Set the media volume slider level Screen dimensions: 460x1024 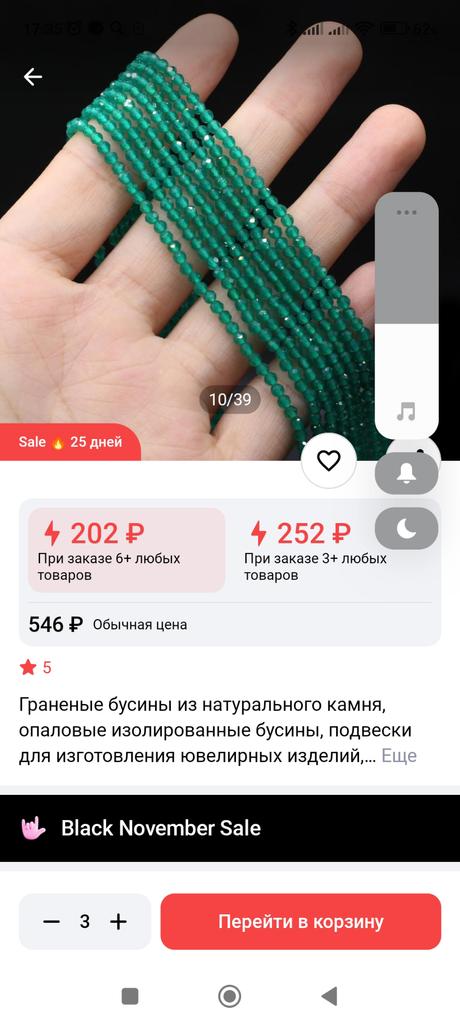tap(406, 315)
